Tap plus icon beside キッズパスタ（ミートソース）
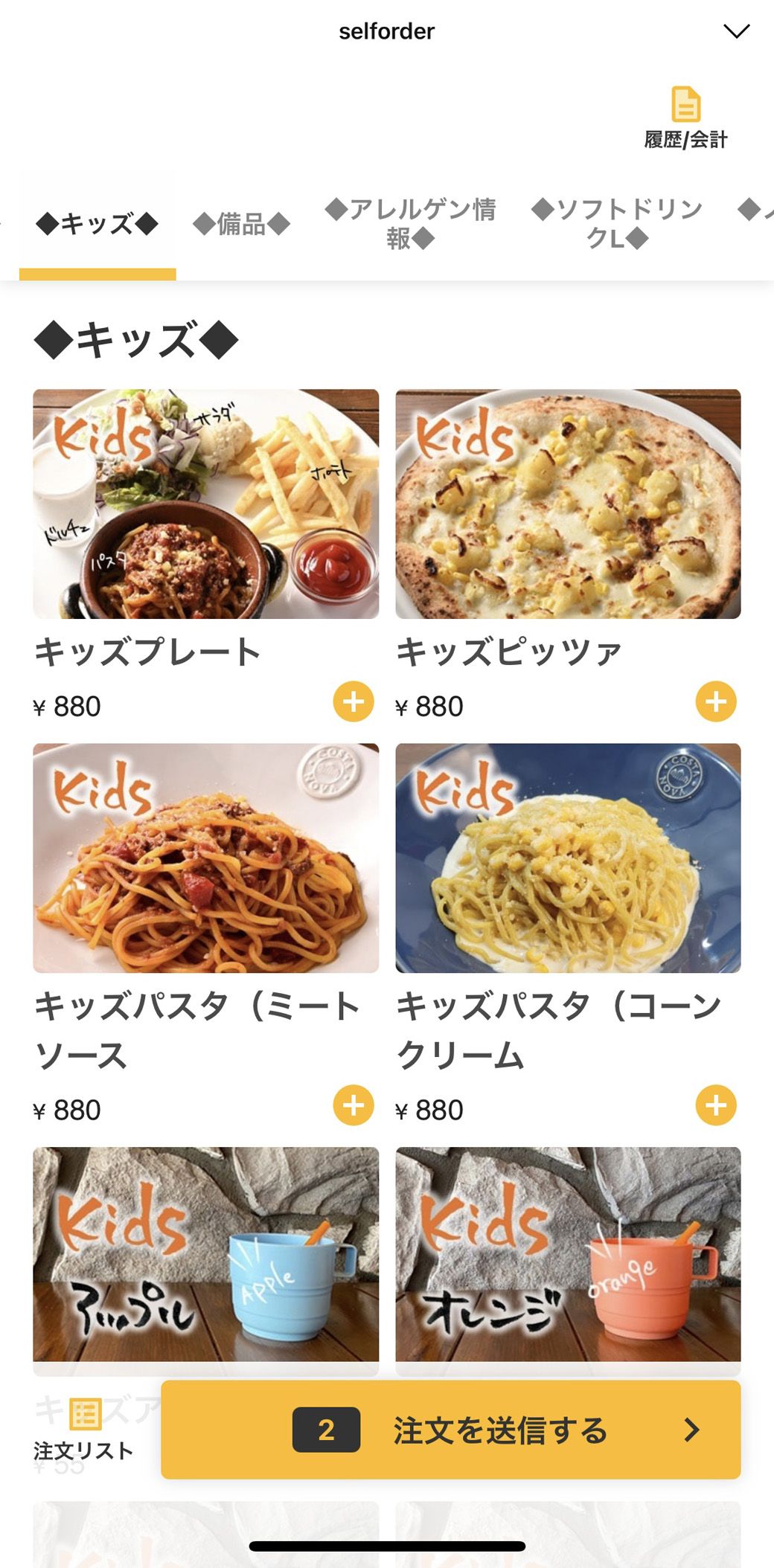 [x=353, y=1106]
